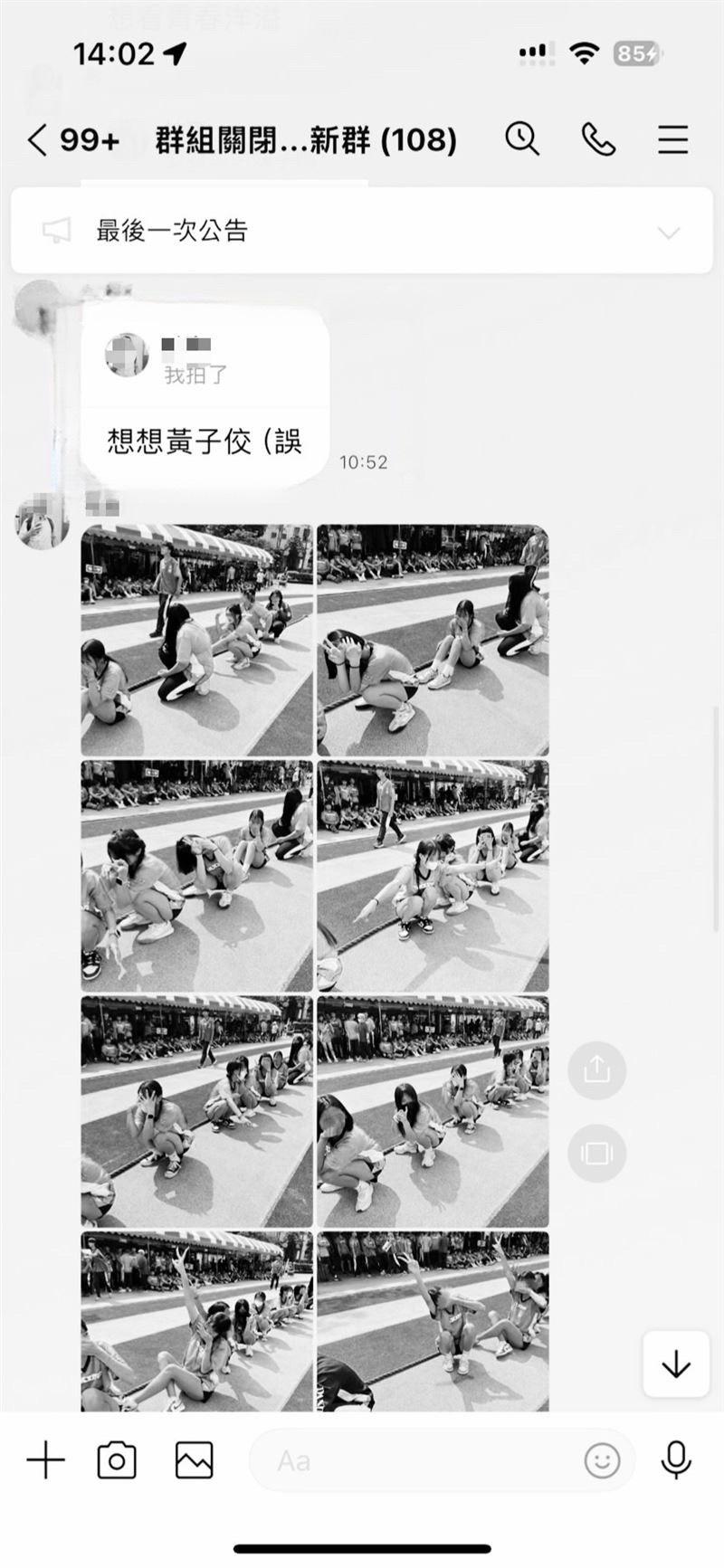Open the plus attachments menu
Image resolution: width=724 pixels, height=1568 pixels.
click(45, 1460)
